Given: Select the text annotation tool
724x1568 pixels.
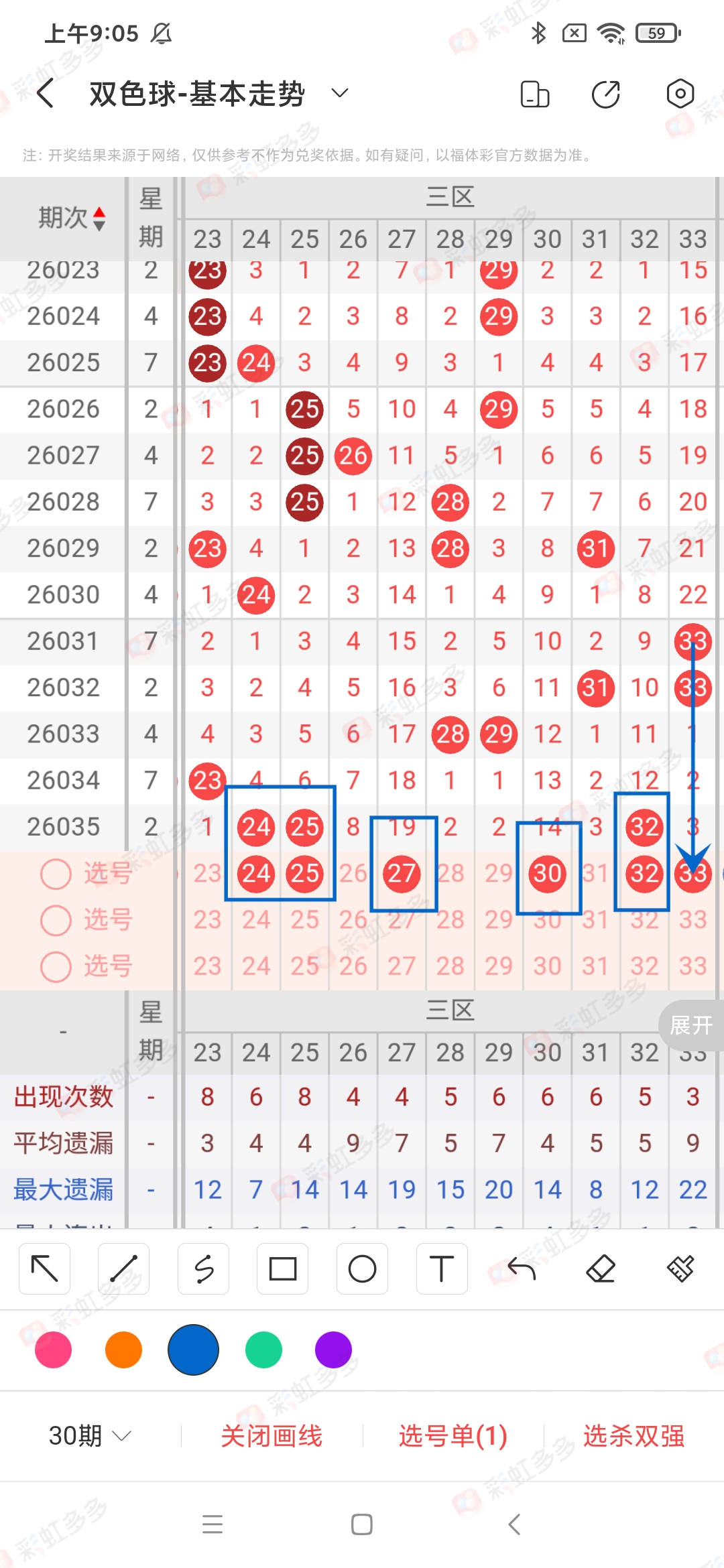Looking at the screenshot, I should pos(442,1268).
